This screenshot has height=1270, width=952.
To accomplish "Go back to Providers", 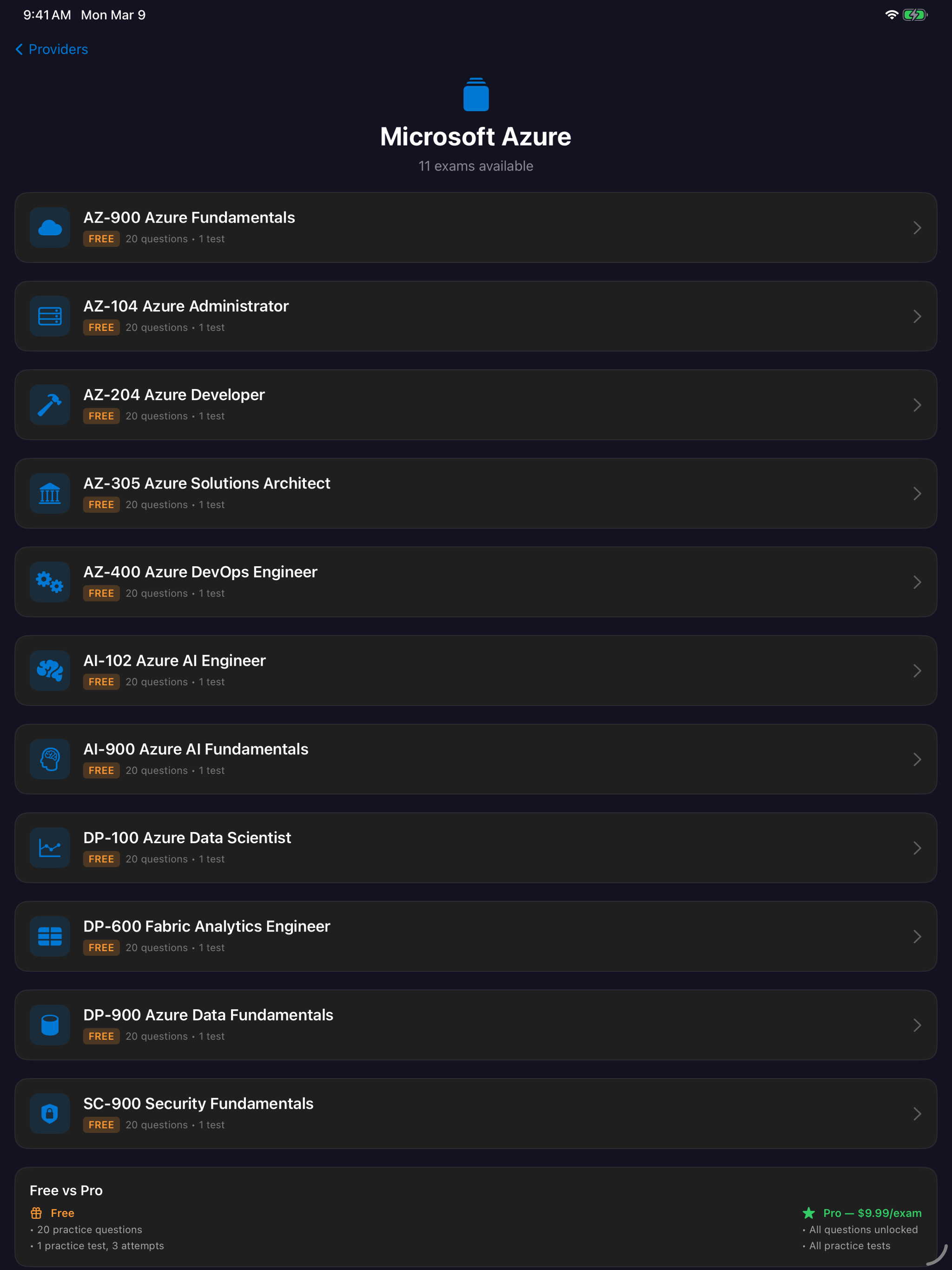I will [51, 49].
